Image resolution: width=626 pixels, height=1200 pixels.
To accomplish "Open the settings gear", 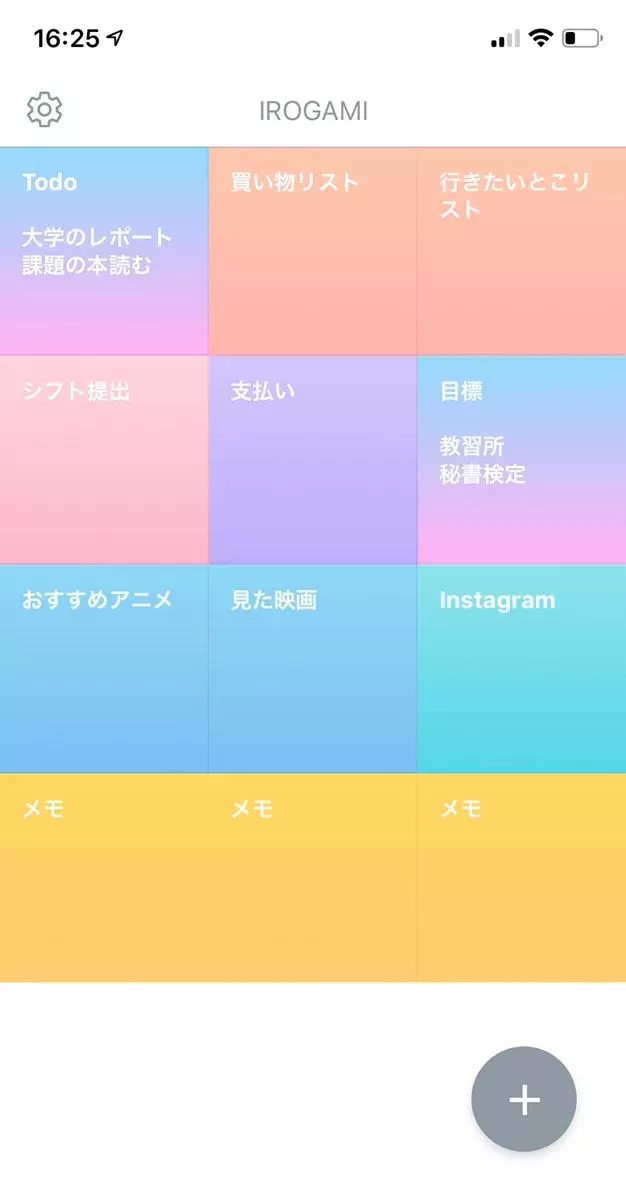I will (x=44, y=110).
